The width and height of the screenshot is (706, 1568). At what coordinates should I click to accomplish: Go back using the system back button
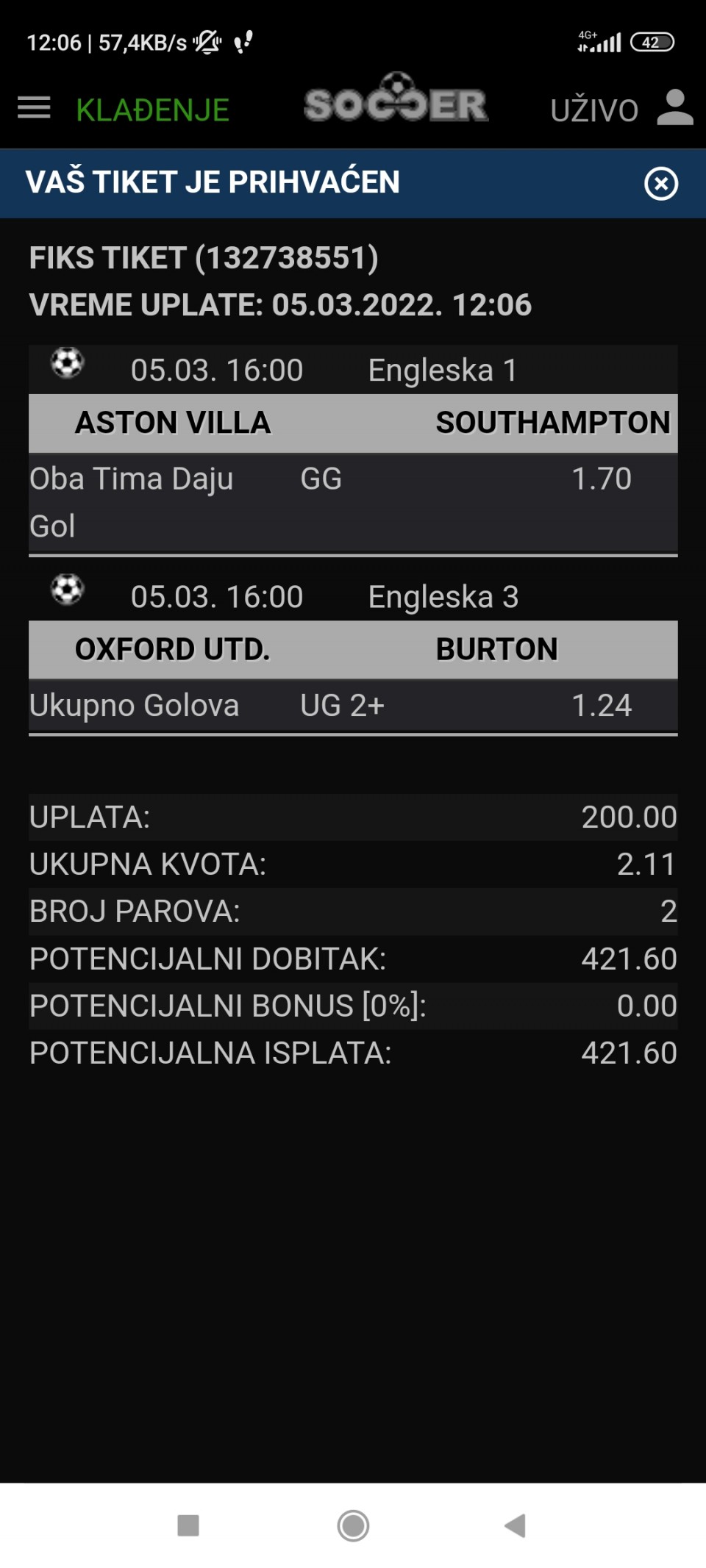pyautogui.click(x=515, y=1525)
